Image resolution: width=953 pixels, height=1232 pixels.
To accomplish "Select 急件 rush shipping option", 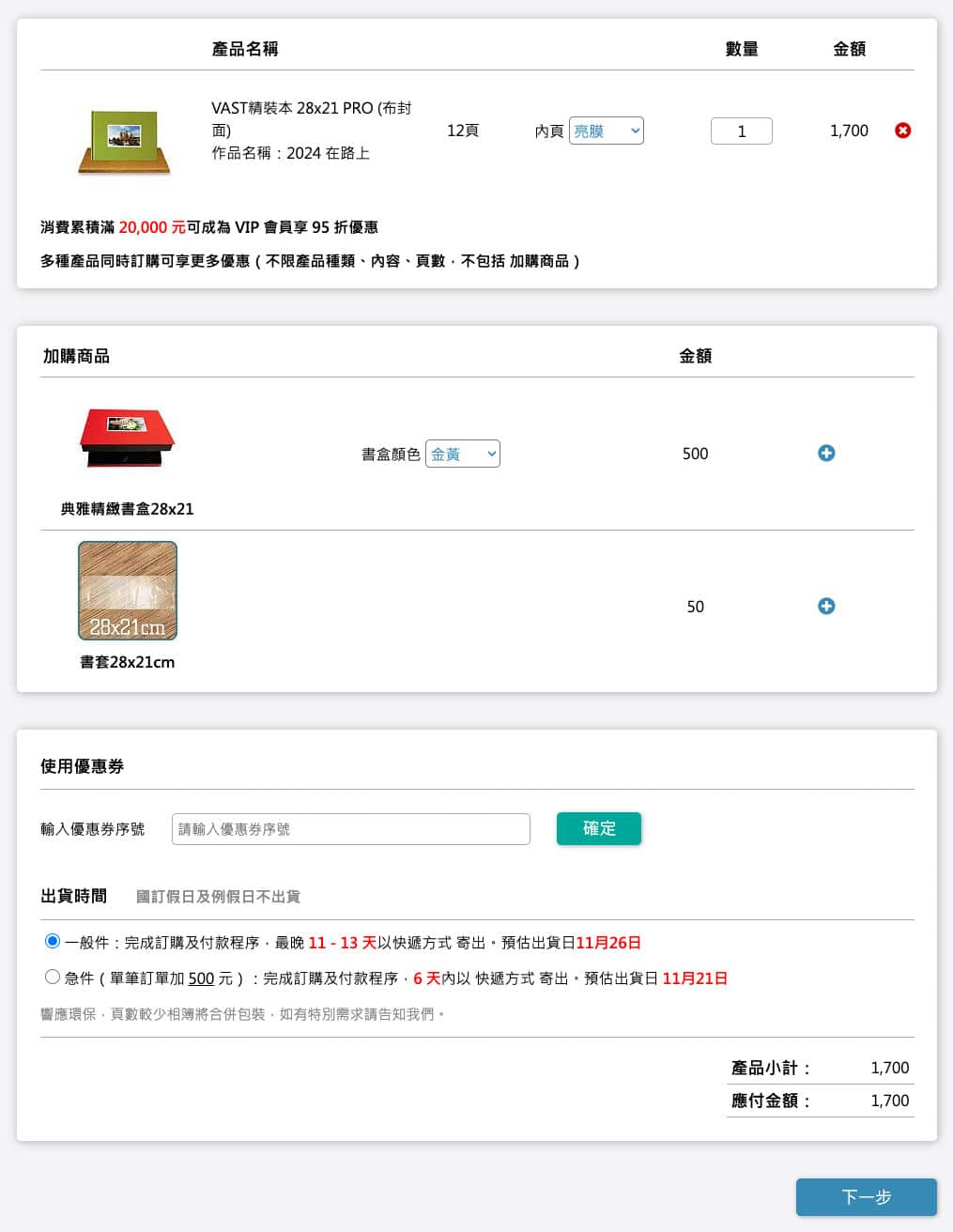I will (53, 977).
